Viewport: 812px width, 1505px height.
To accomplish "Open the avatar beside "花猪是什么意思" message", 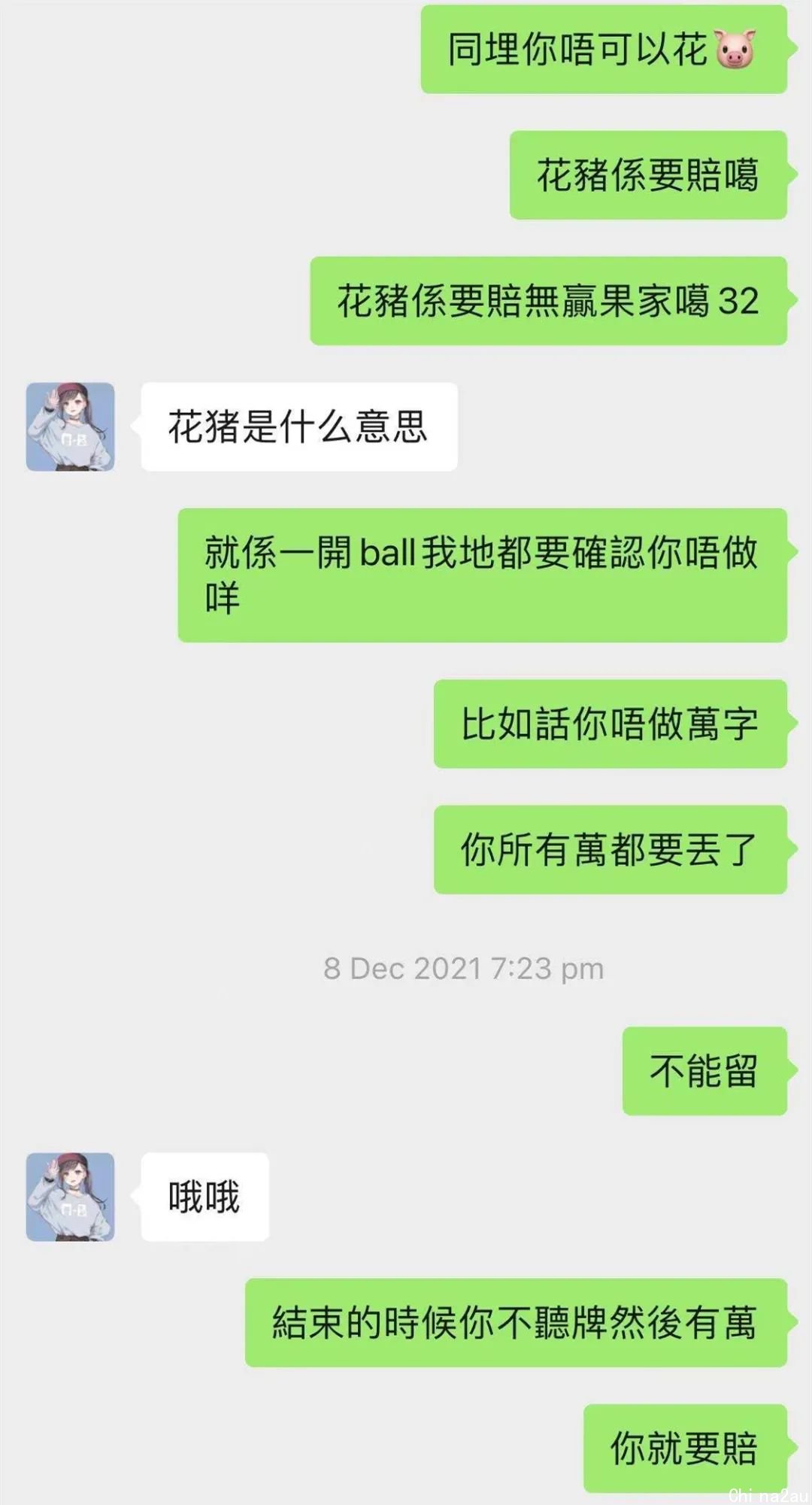I will (70, 426).
